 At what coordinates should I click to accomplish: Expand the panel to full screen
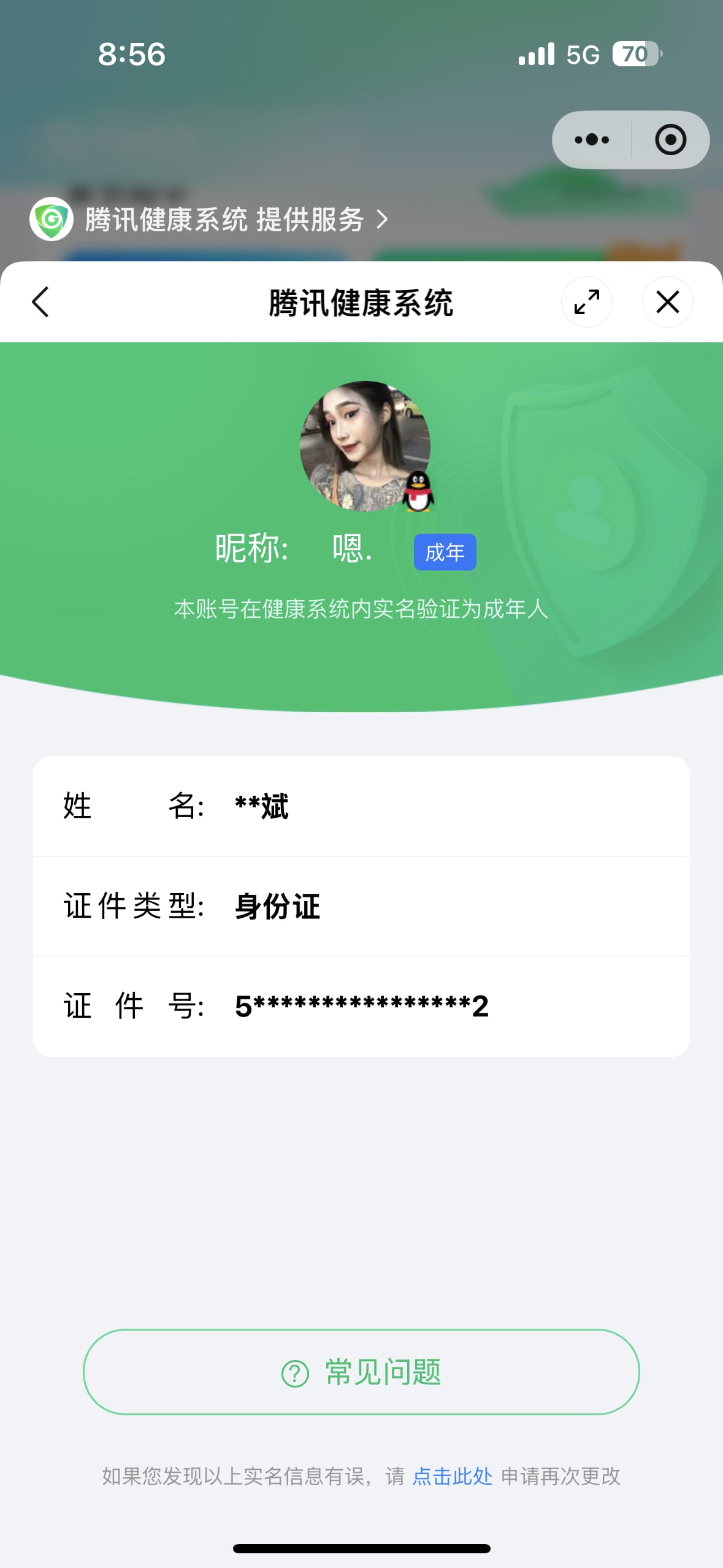tap(586, 302)
